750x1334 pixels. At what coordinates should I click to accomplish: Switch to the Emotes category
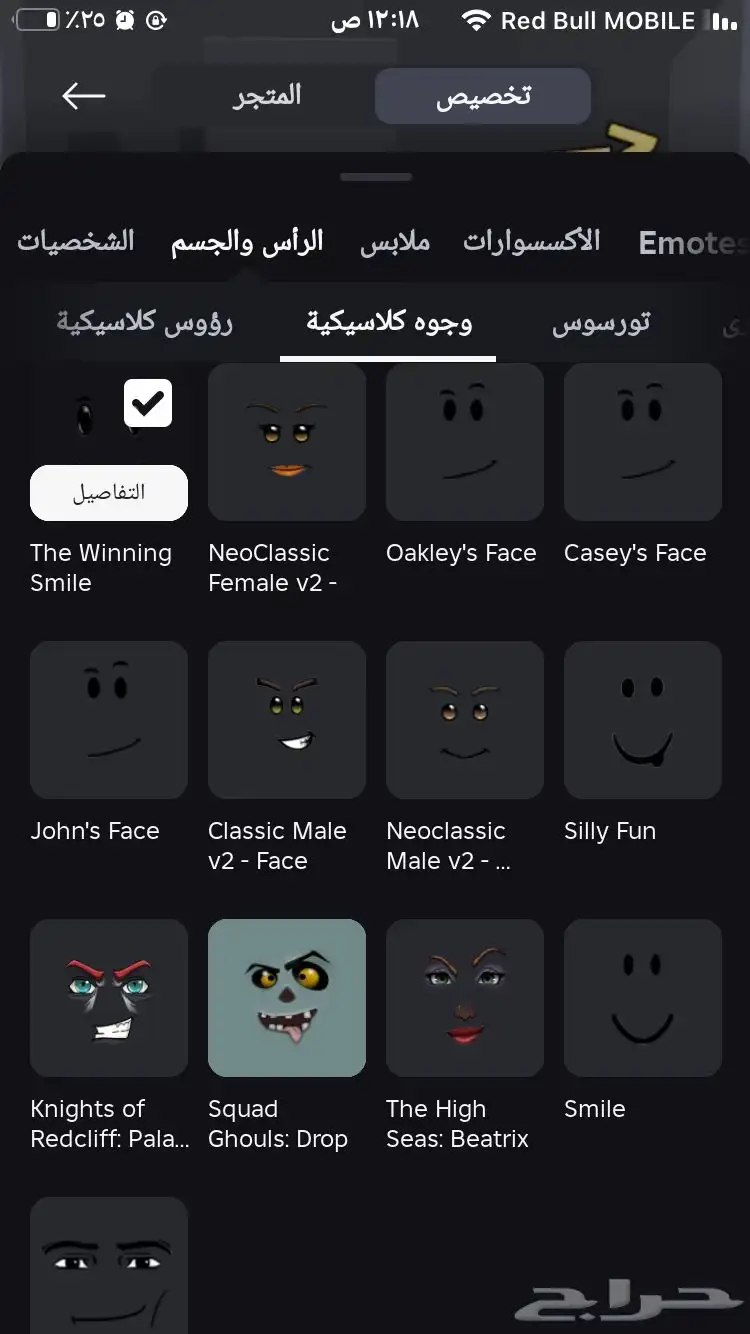(x=692, y=242)
